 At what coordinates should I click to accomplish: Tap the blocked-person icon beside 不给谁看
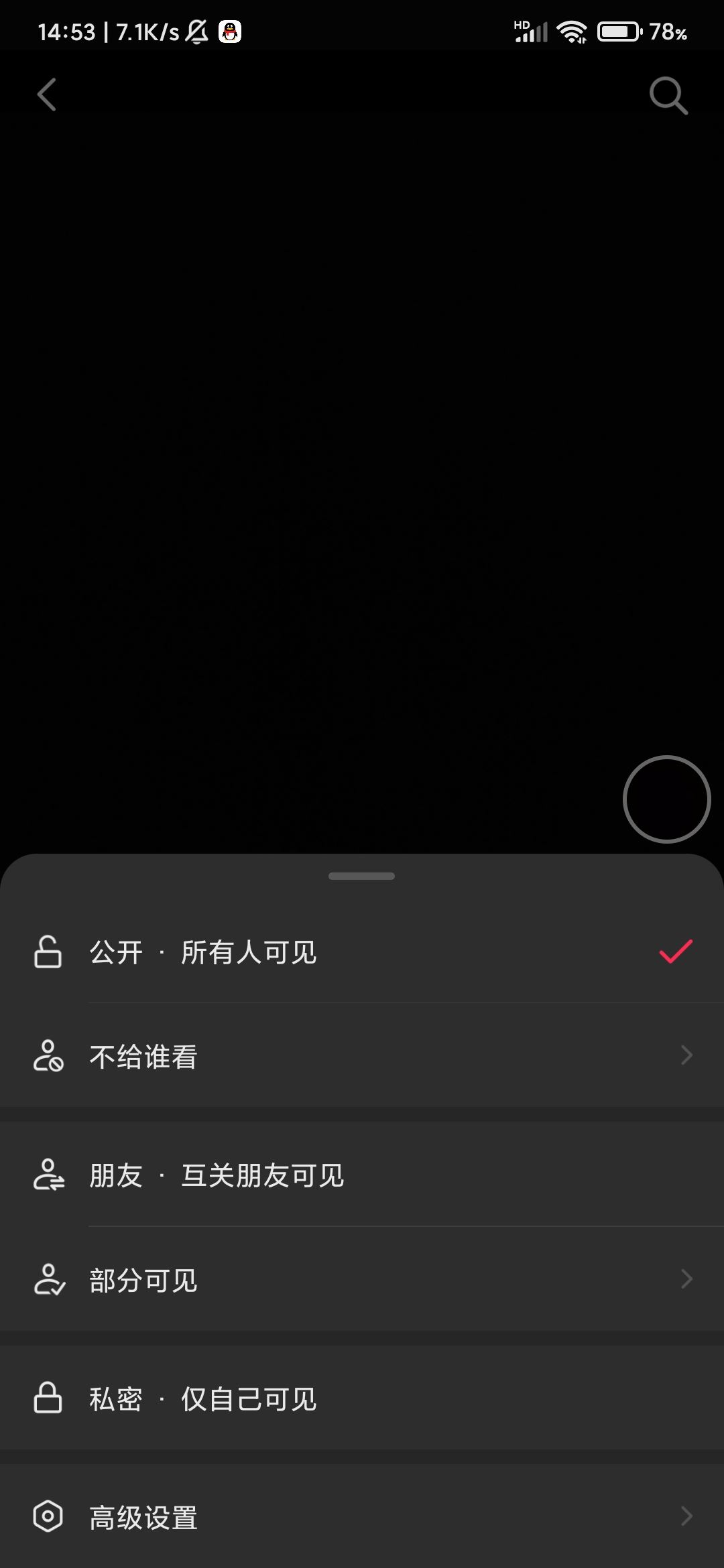pyautogui.click(x=48, y=1055)
